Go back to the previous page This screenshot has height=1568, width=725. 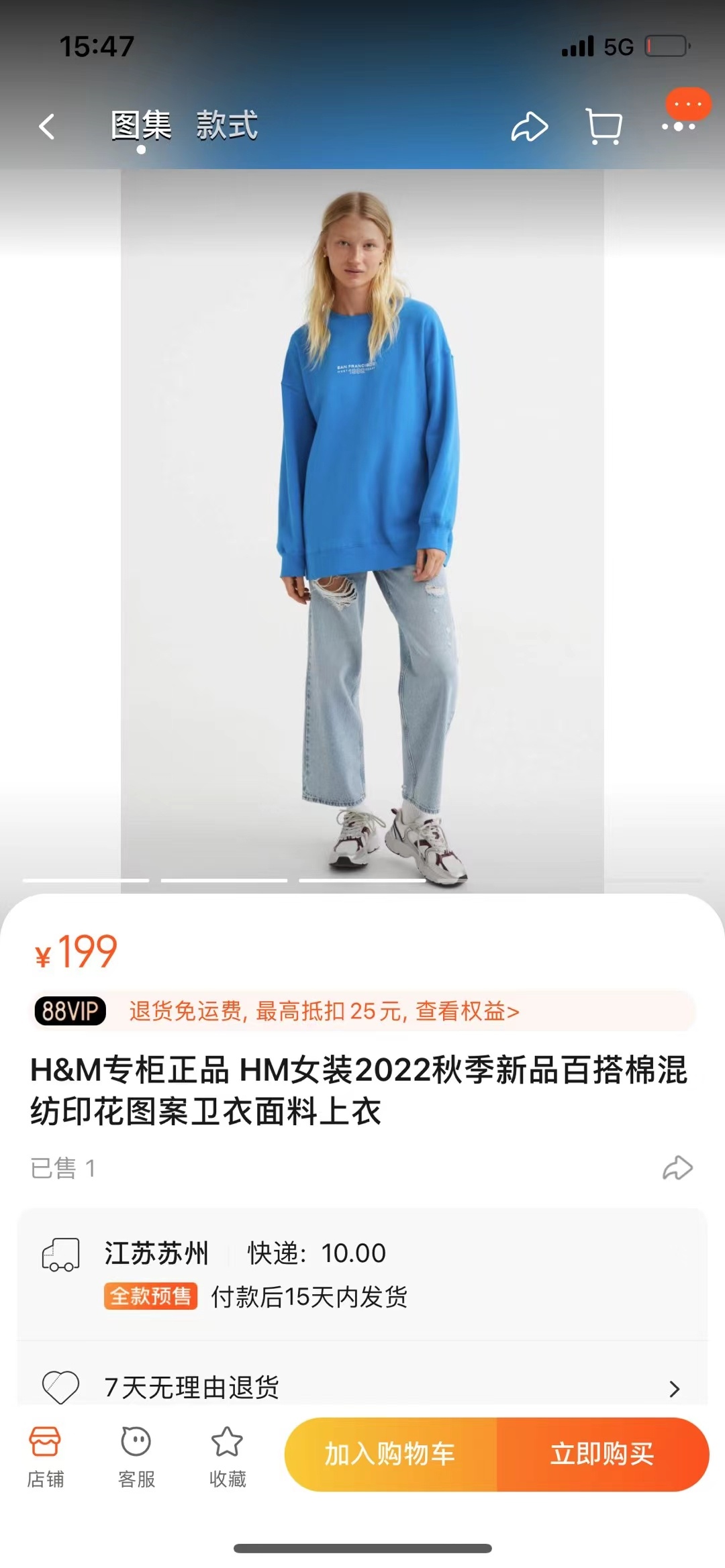point(46,126)
